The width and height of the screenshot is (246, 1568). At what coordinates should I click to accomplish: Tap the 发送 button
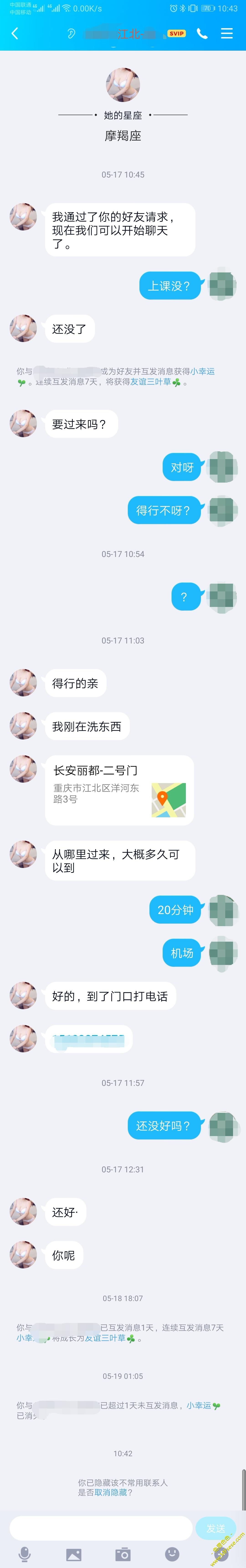216,1528
